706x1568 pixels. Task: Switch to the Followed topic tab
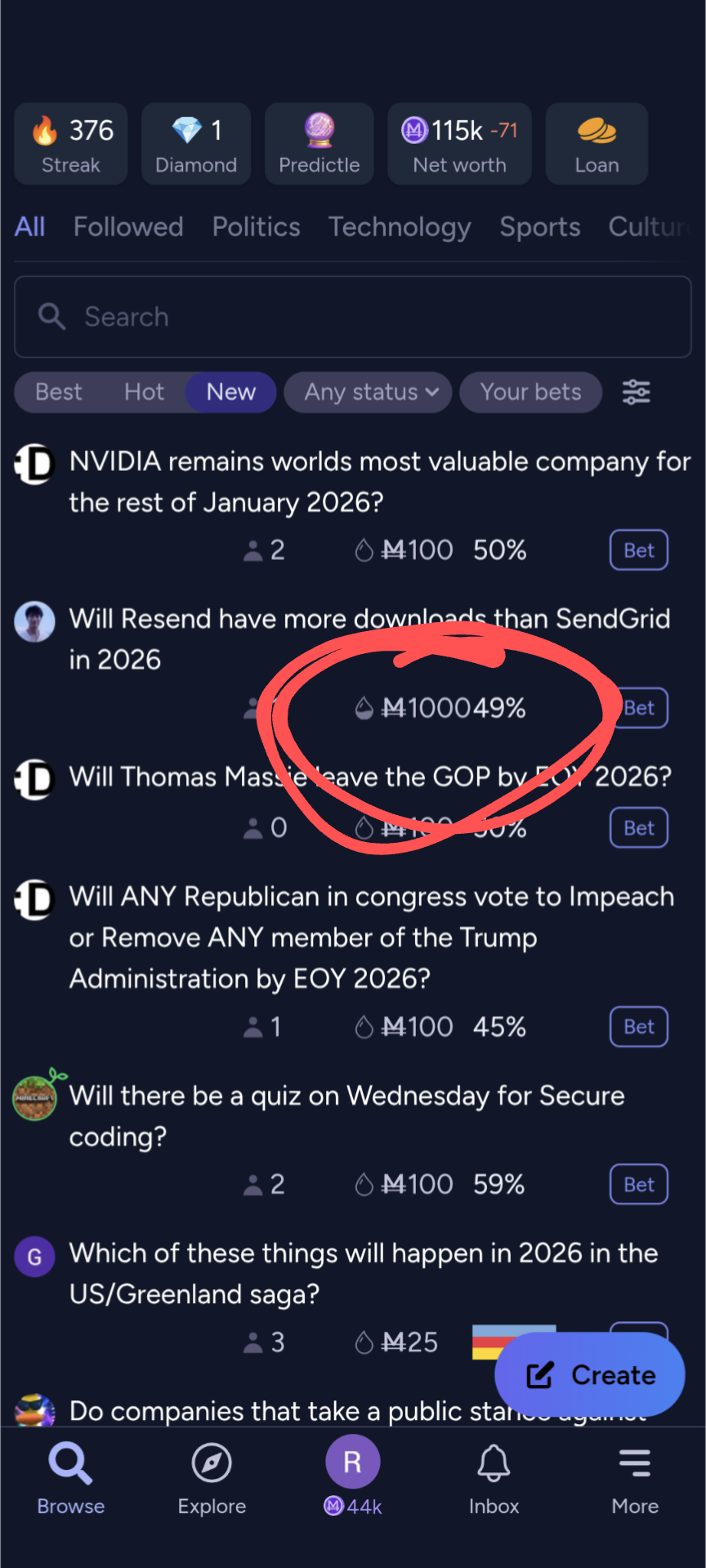[x=128, y=227]
